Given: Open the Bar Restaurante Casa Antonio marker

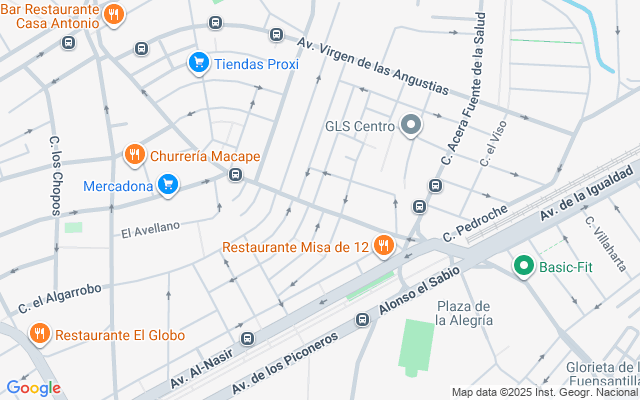Looking at the screenshot, I should click(x=113, y=15).
